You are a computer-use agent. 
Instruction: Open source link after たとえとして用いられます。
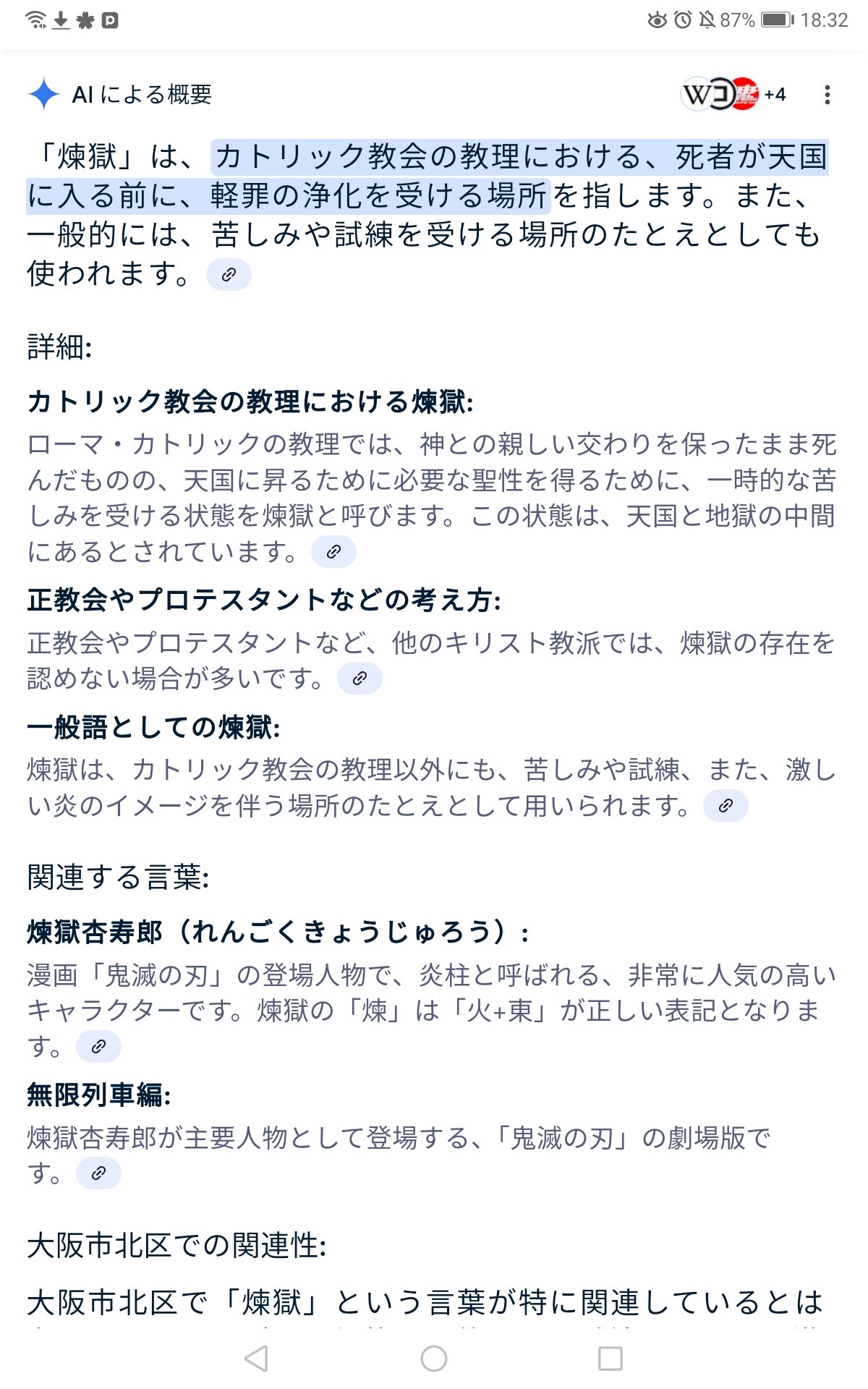click(x=726, y=805)
